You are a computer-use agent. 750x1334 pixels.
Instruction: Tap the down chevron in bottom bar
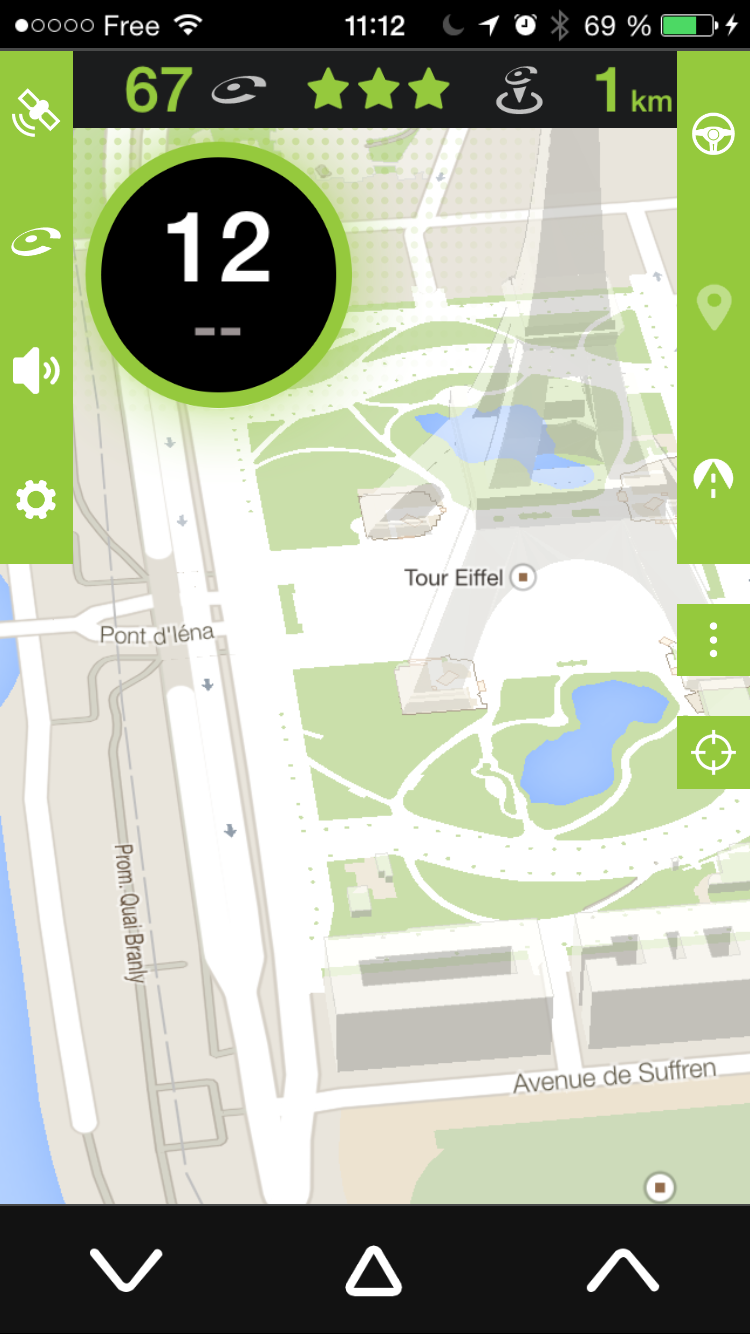click(126, 1270)
